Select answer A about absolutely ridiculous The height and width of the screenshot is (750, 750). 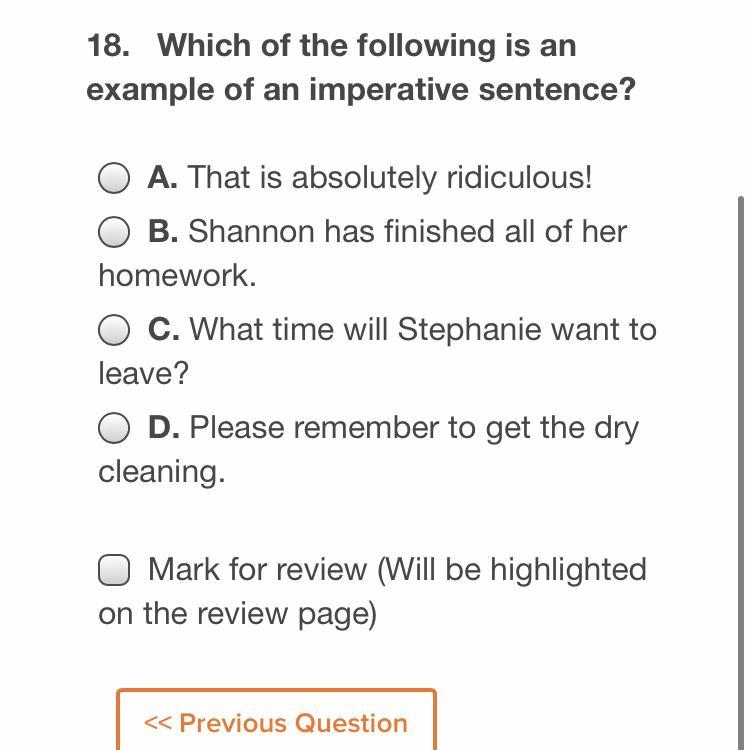click(x=114, y=179)
